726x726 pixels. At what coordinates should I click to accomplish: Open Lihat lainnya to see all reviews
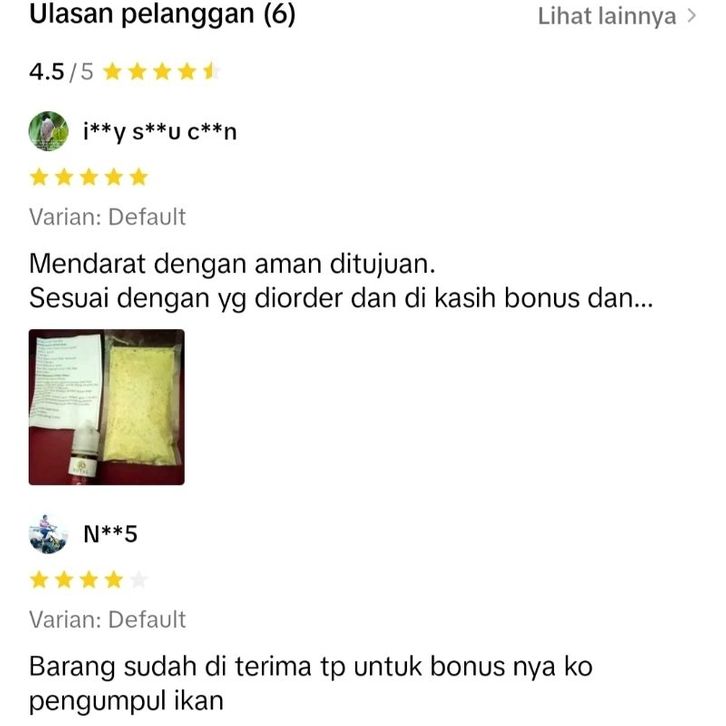pos(616,17)
